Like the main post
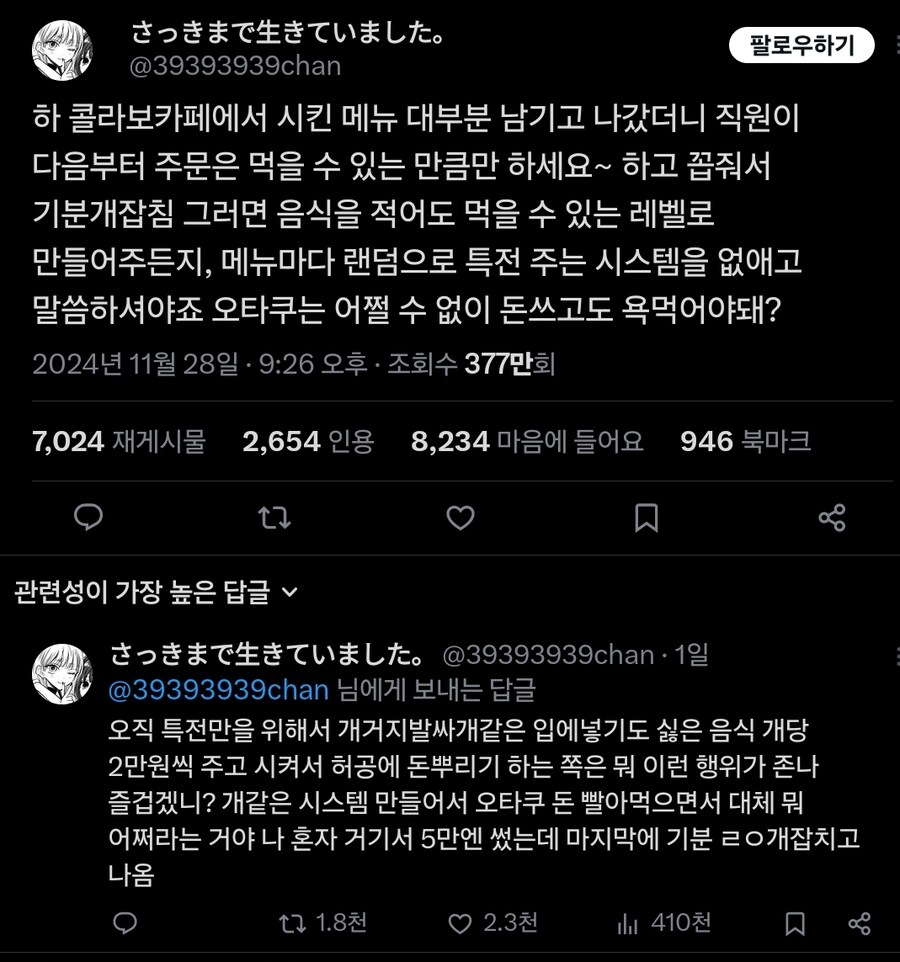Screen dimensions: 900x962 pyautogui.click(x=460, y=517)
